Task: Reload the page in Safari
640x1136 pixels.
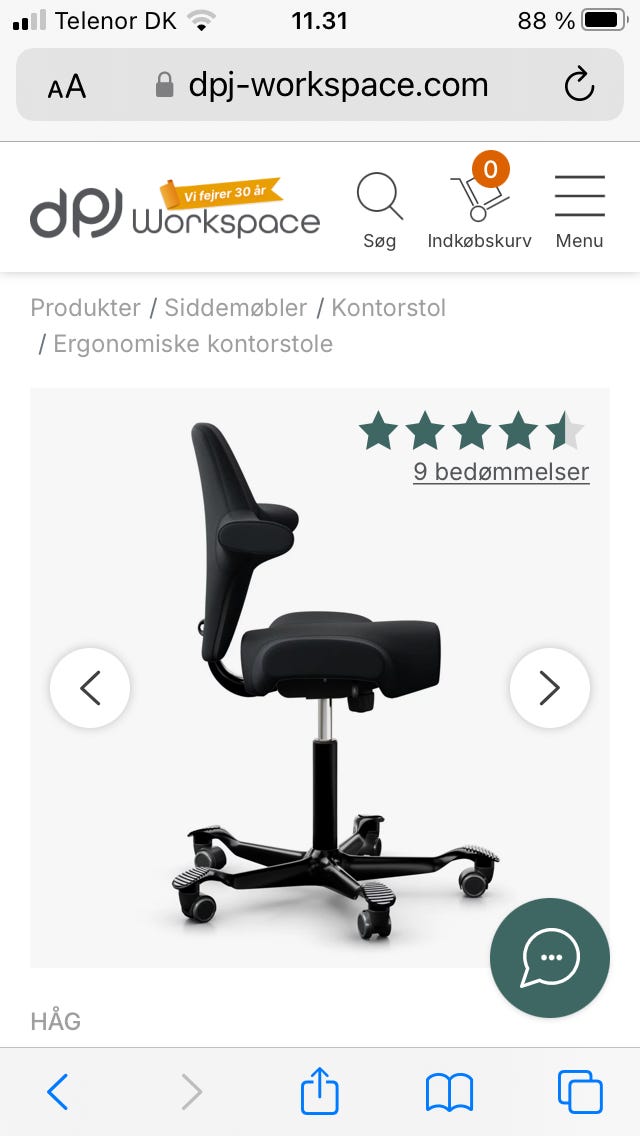Action: click(x=580, y=86)
